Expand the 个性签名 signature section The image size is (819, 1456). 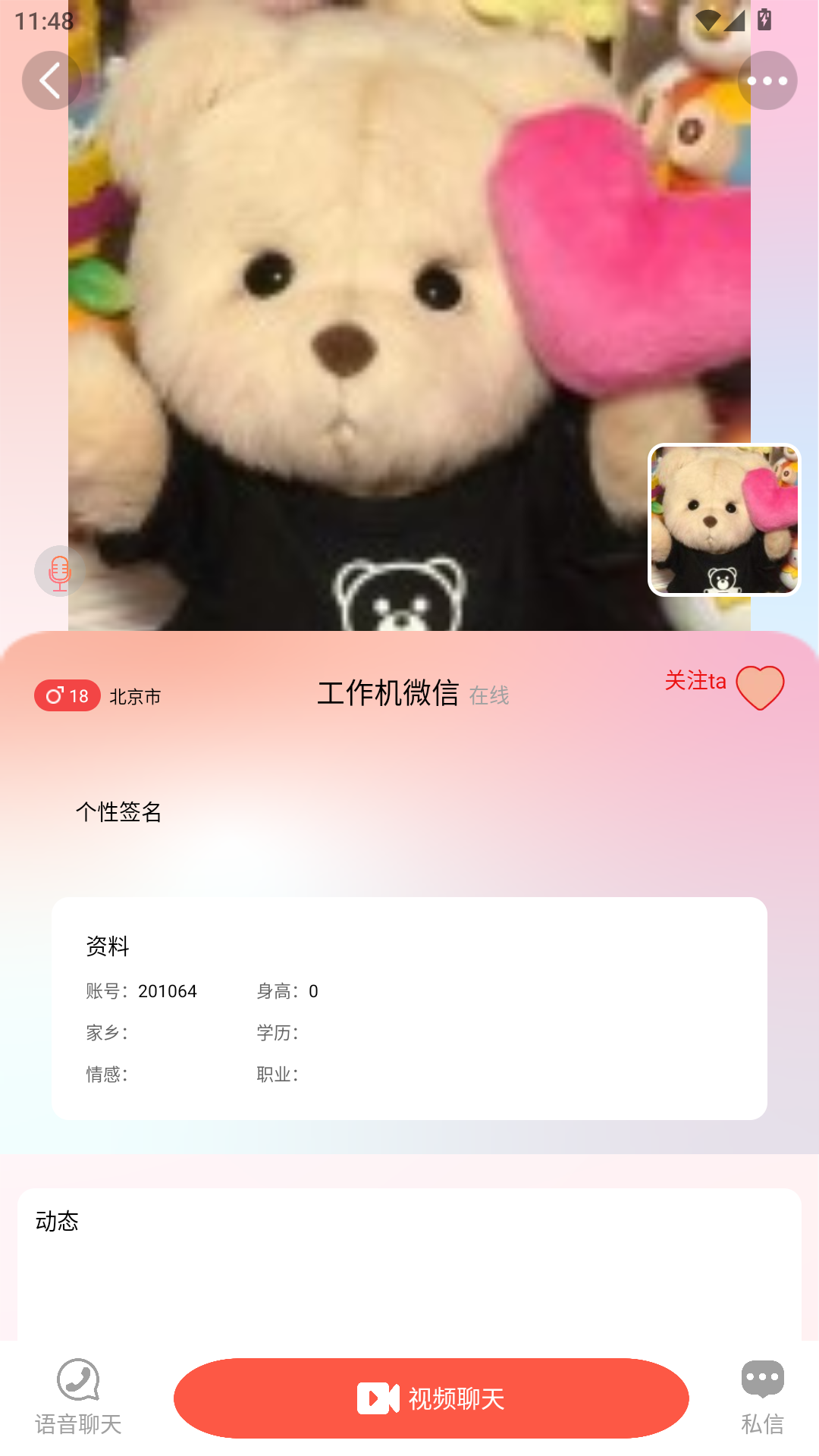click(x=120, y=811)
